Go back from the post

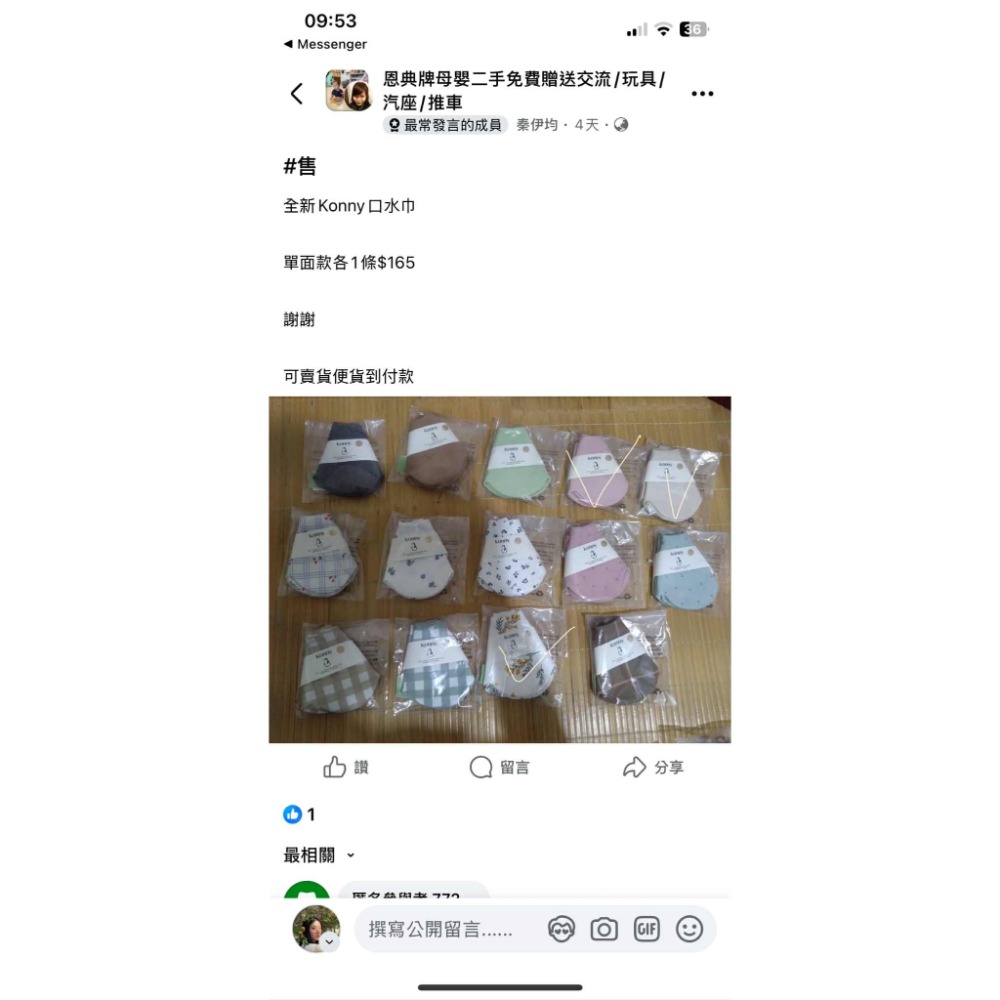[296, 94]
